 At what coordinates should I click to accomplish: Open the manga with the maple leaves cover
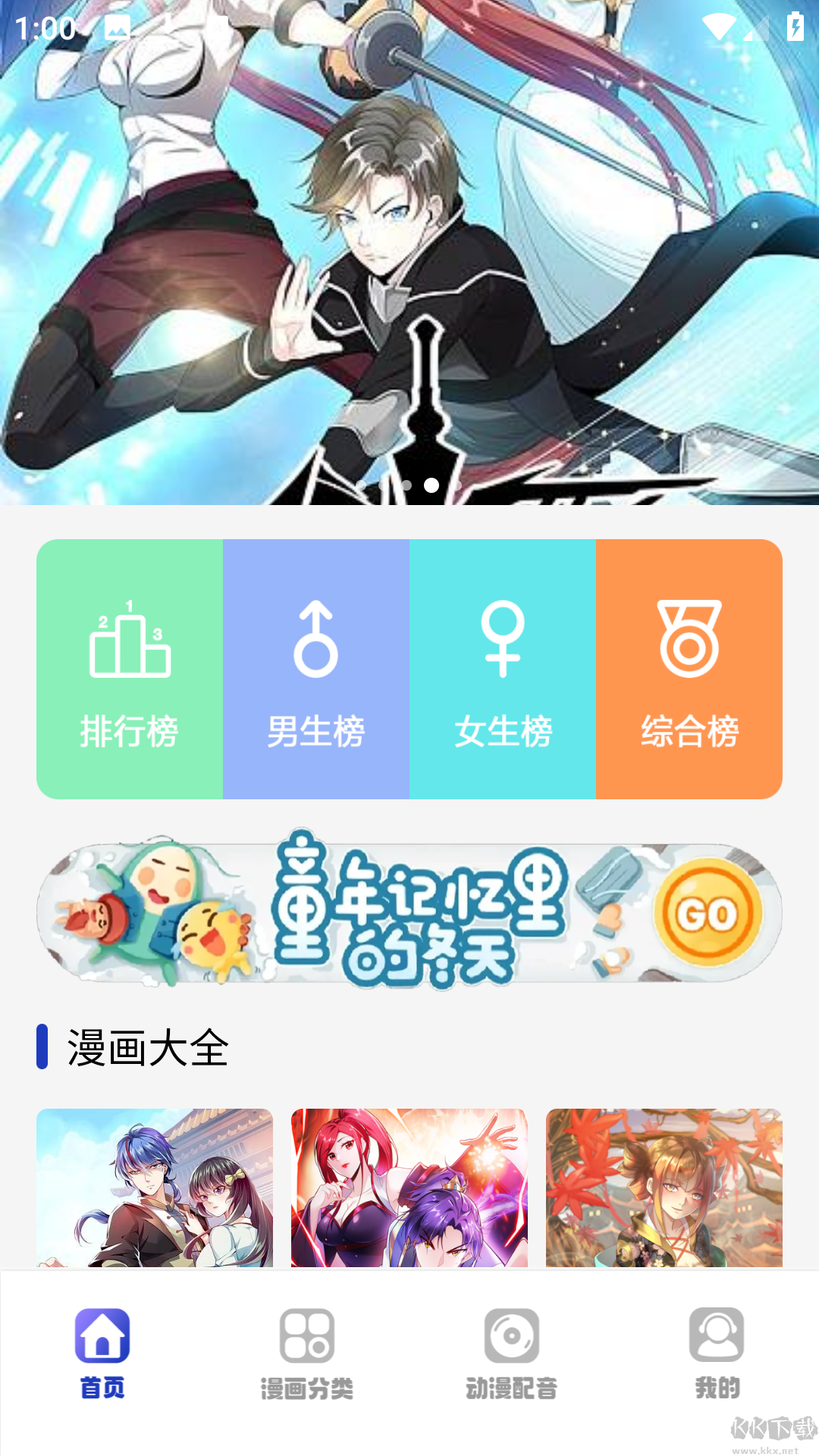tap(664, 1188)
